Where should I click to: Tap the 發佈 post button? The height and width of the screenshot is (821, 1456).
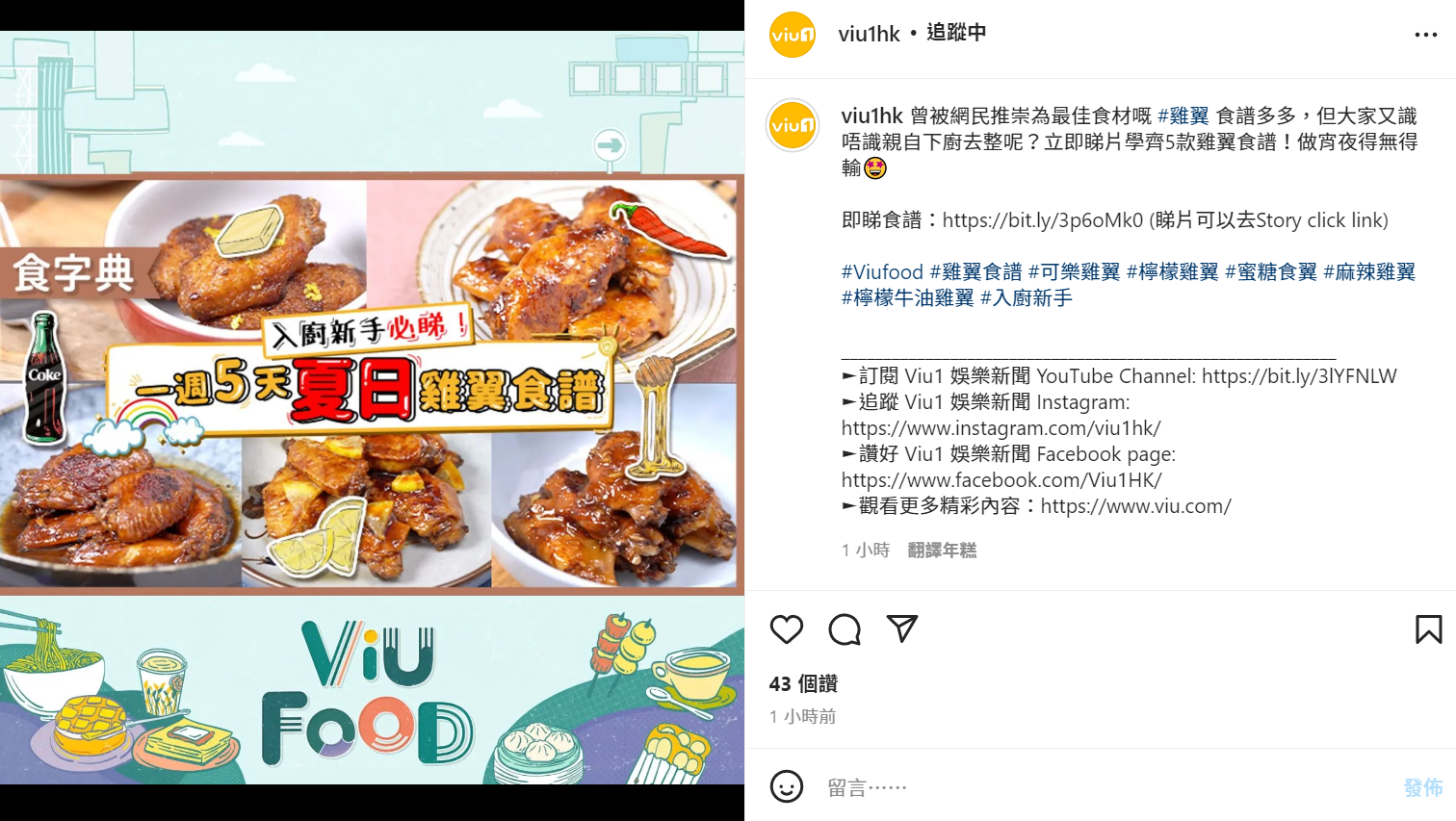(x=1422, y=787)
